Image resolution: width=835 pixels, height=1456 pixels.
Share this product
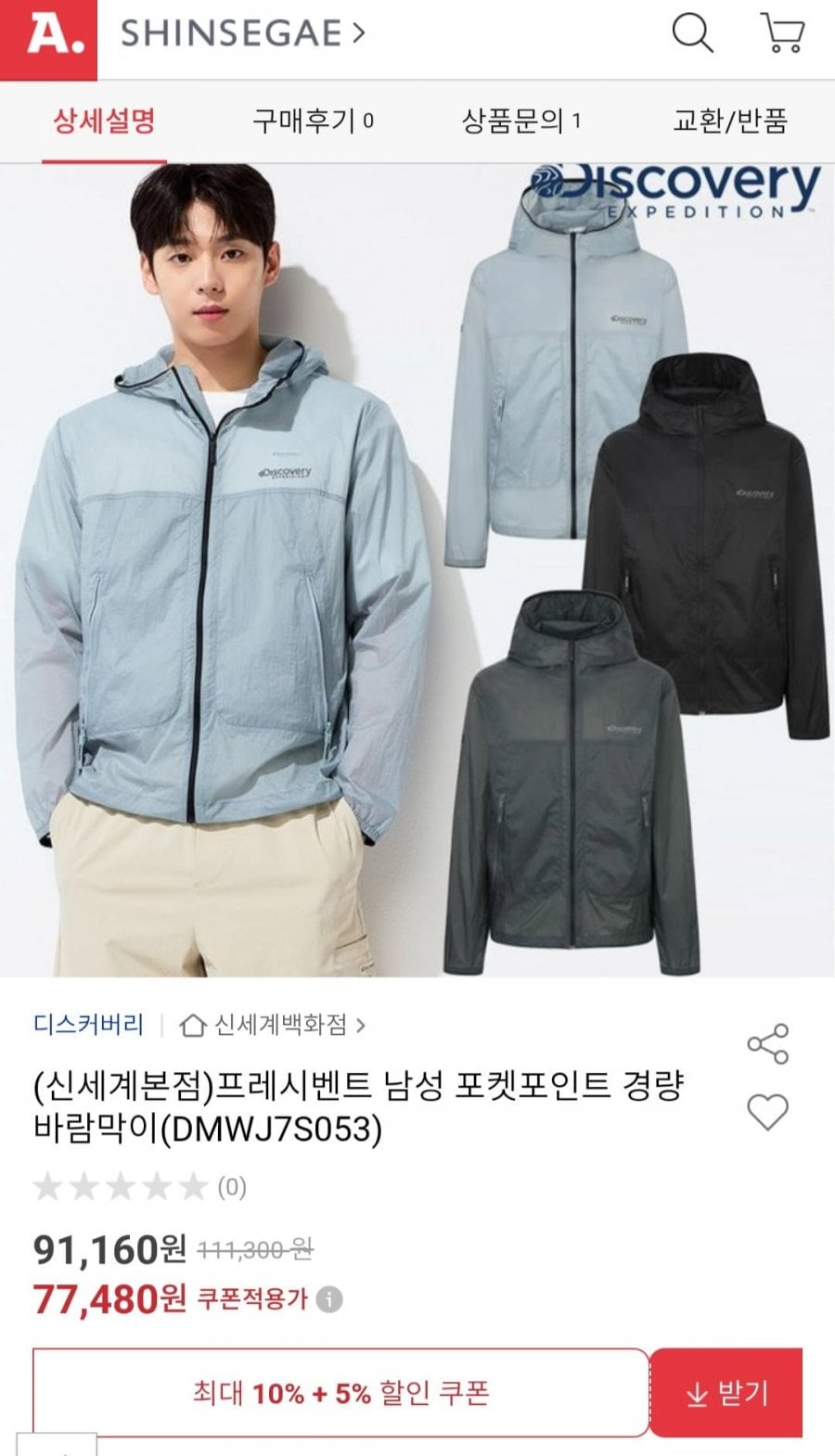767,1044
